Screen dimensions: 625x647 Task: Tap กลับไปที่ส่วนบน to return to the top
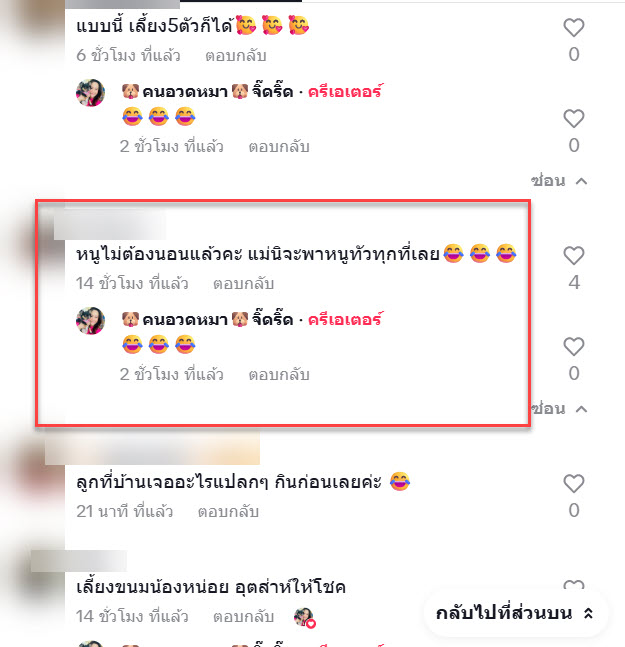coord(515,613)
